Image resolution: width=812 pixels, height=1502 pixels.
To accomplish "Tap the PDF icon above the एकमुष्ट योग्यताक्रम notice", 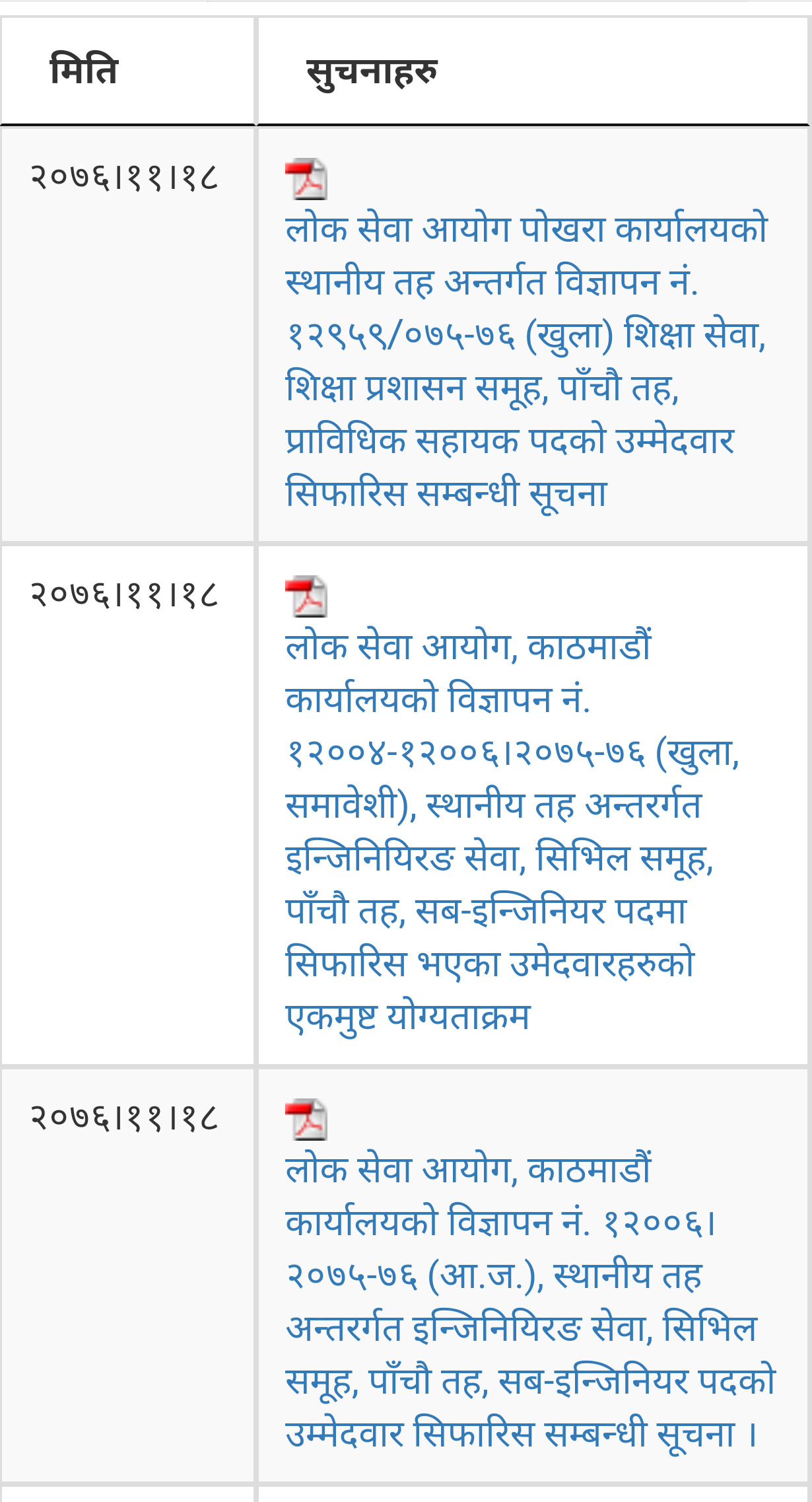I will [306, 596].
